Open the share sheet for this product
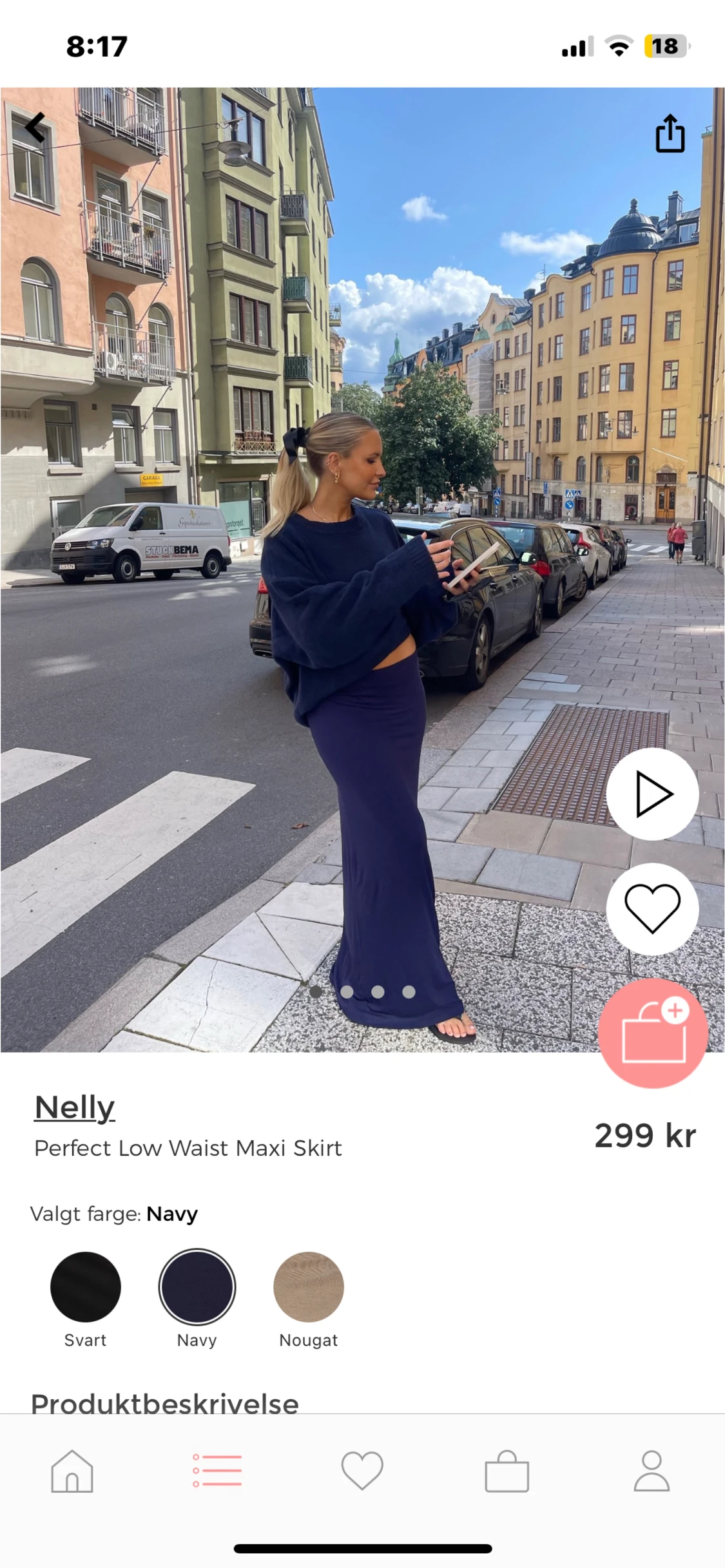 670,133
